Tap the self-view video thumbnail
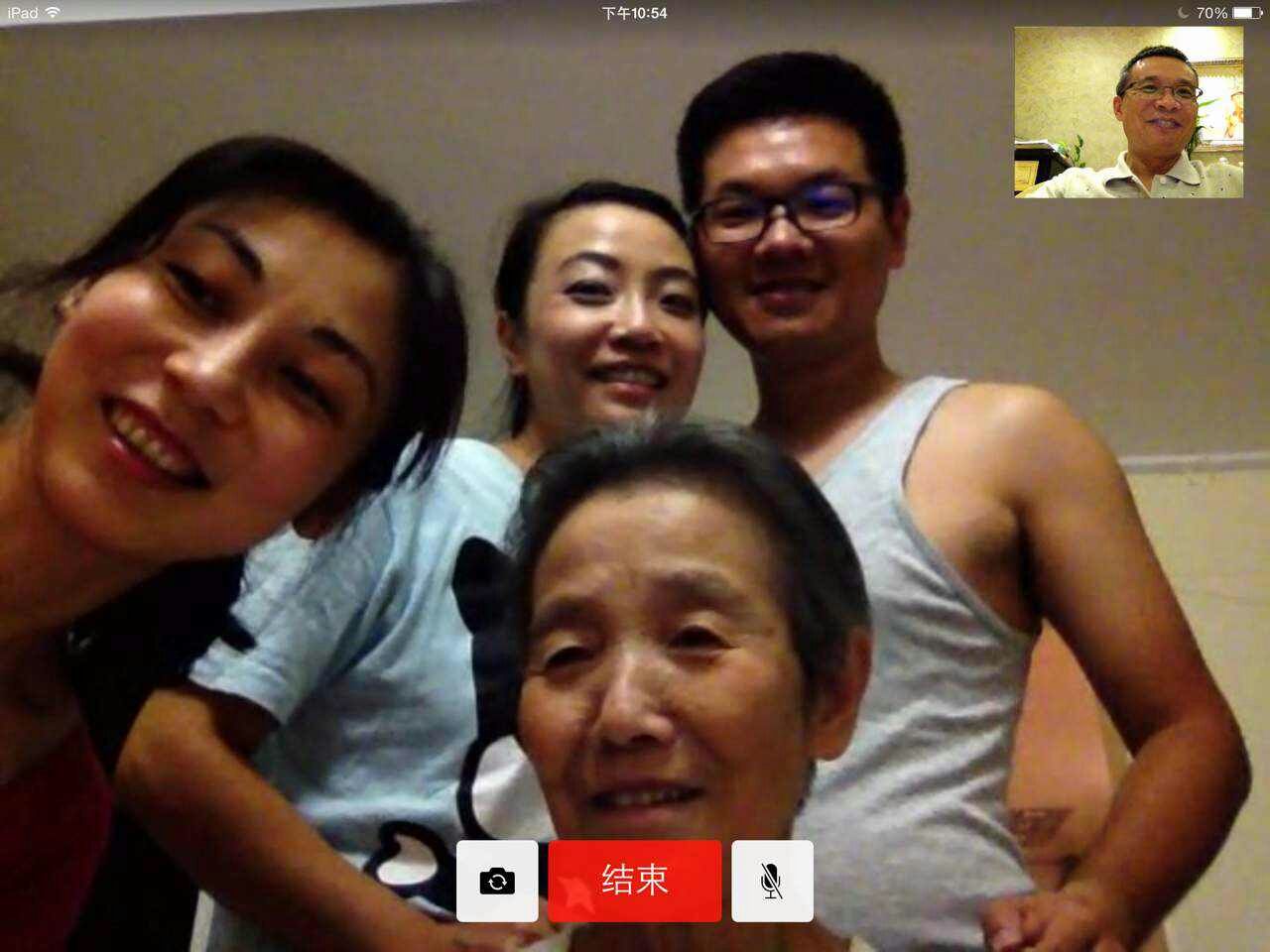The height and width of the screenshot is (952, 1270). 1128,112
